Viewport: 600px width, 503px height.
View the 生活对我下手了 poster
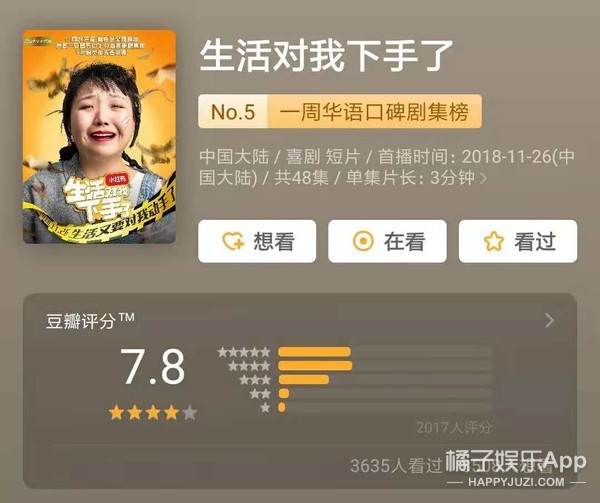(99, 137)
